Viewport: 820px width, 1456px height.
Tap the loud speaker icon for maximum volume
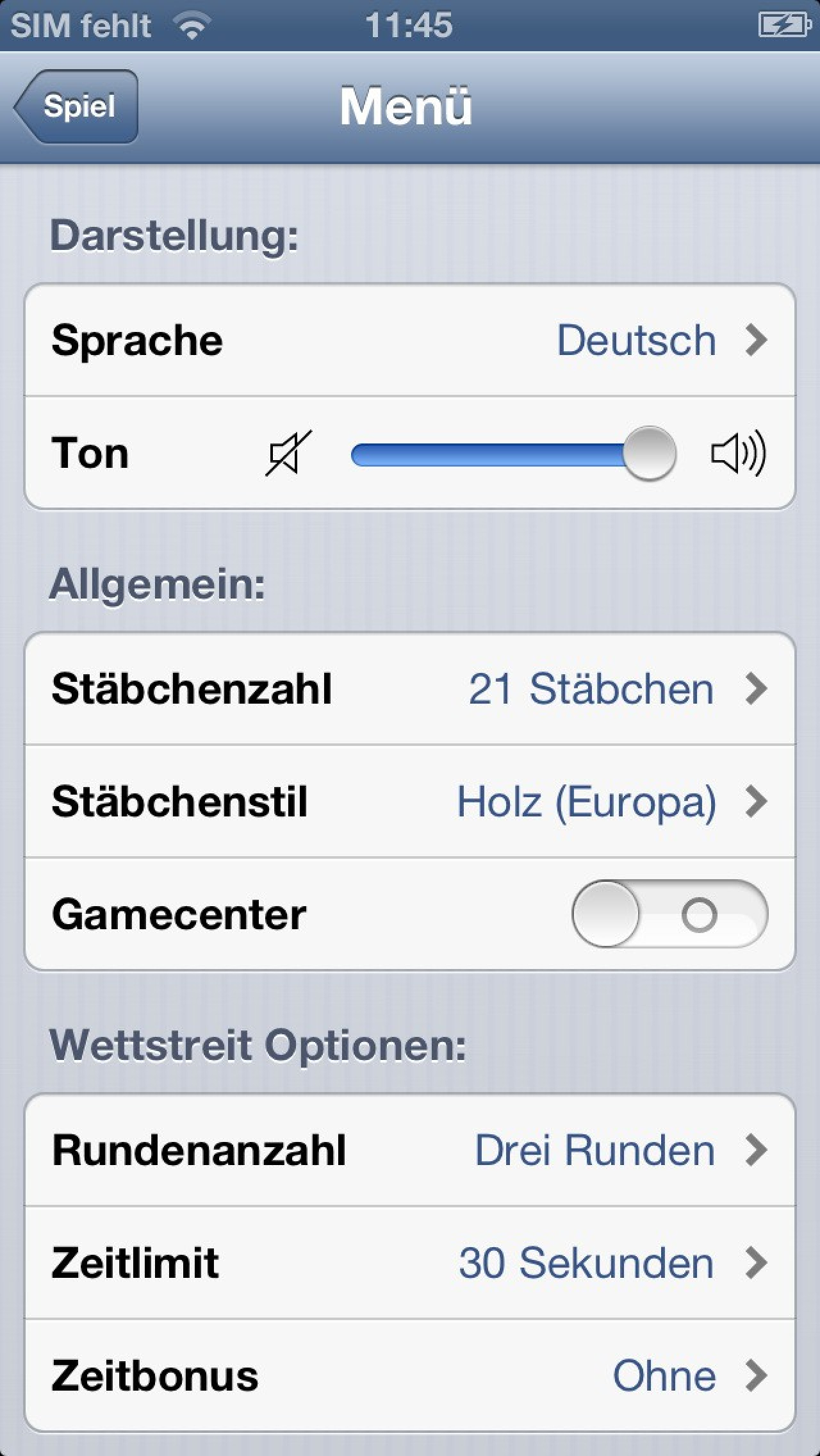click(738, 454)
